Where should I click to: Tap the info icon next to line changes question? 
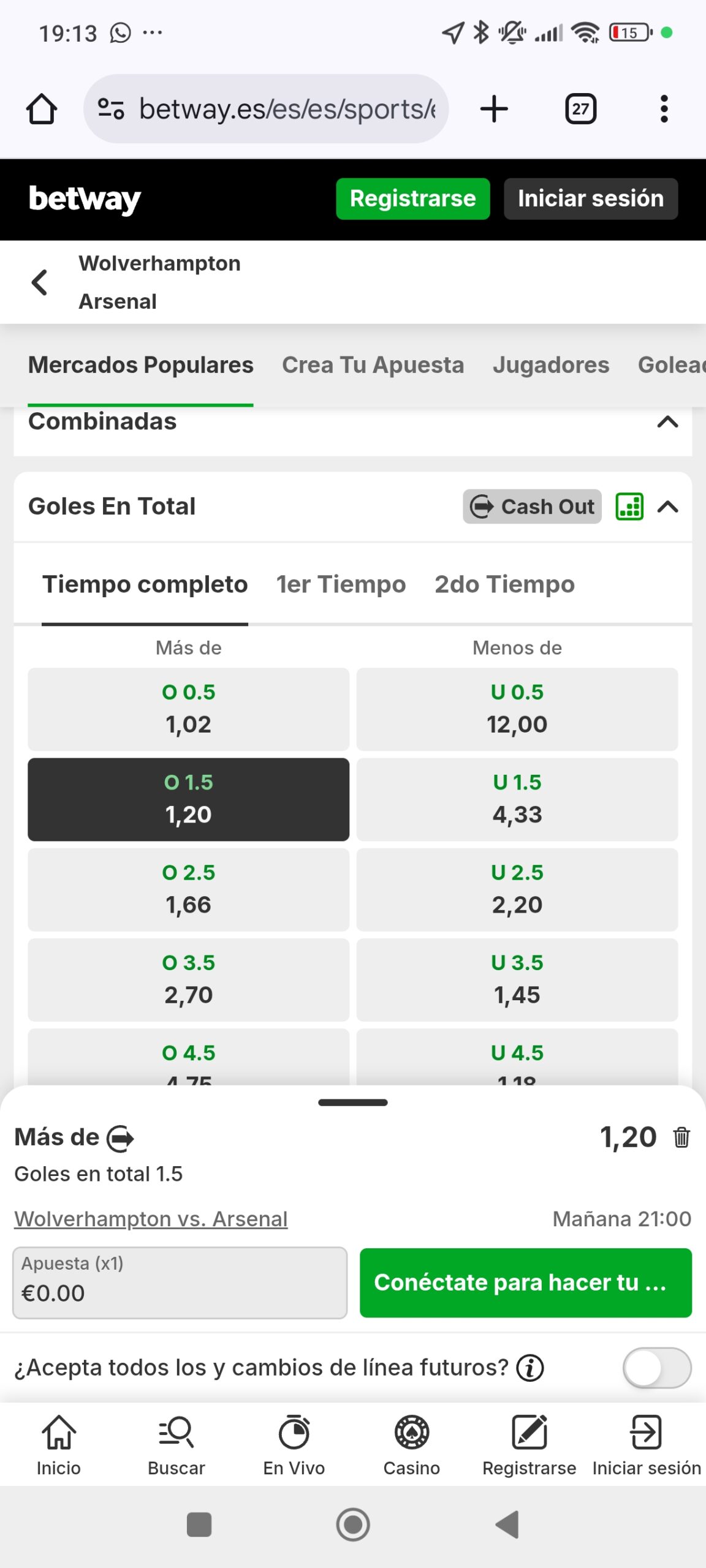530,1366
